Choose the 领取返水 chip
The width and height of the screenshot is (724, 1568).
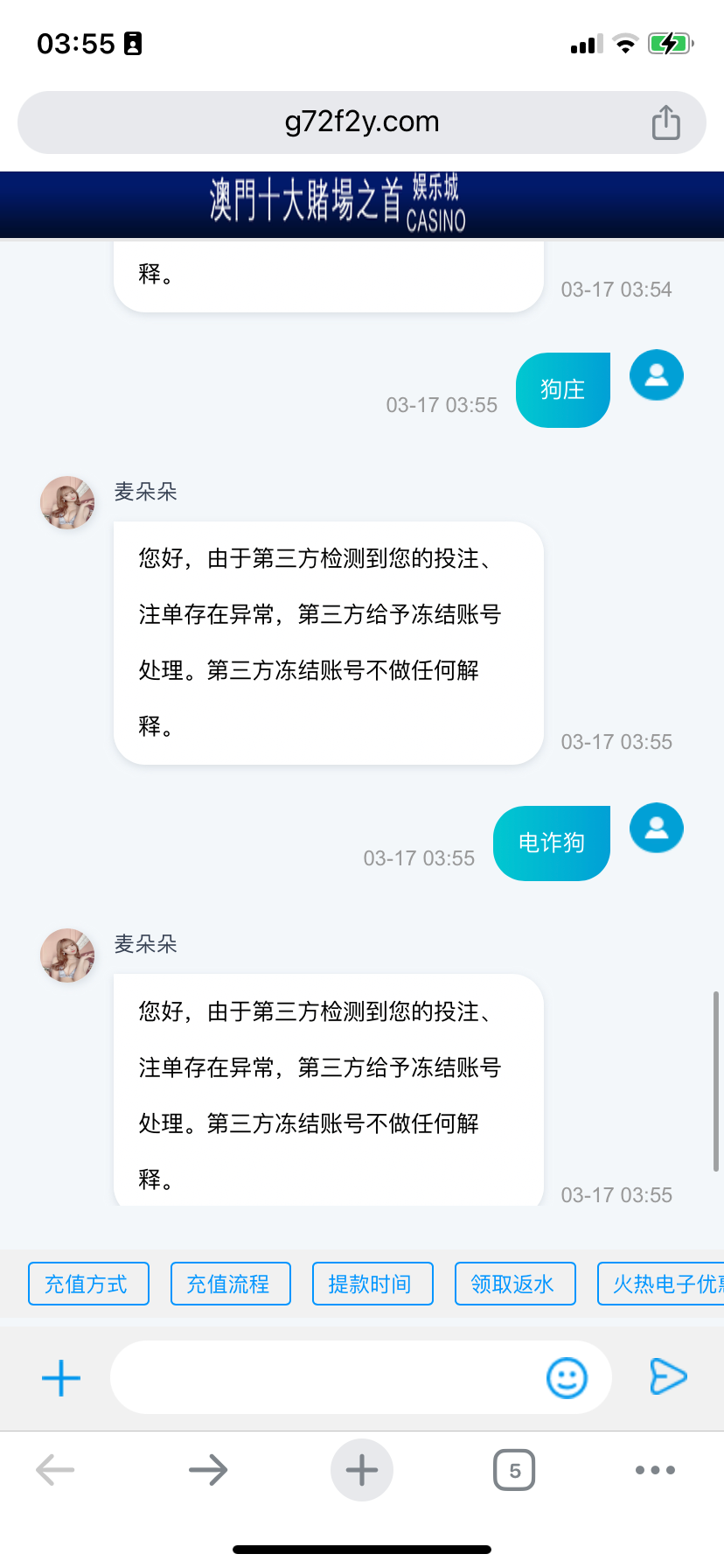coord(515,1284)
